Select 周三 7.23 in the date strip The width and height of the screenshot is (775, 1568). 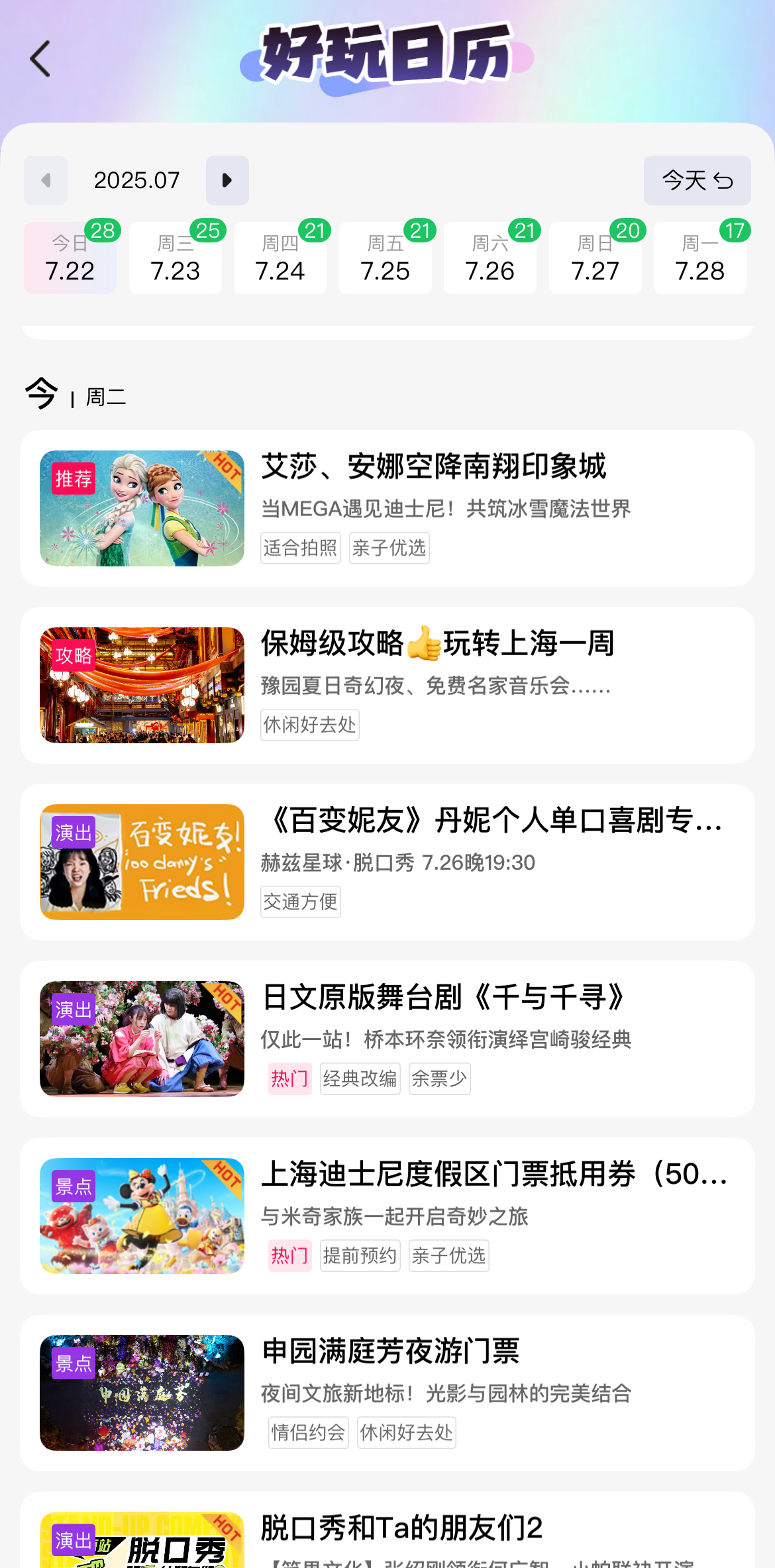click(176, 258)
